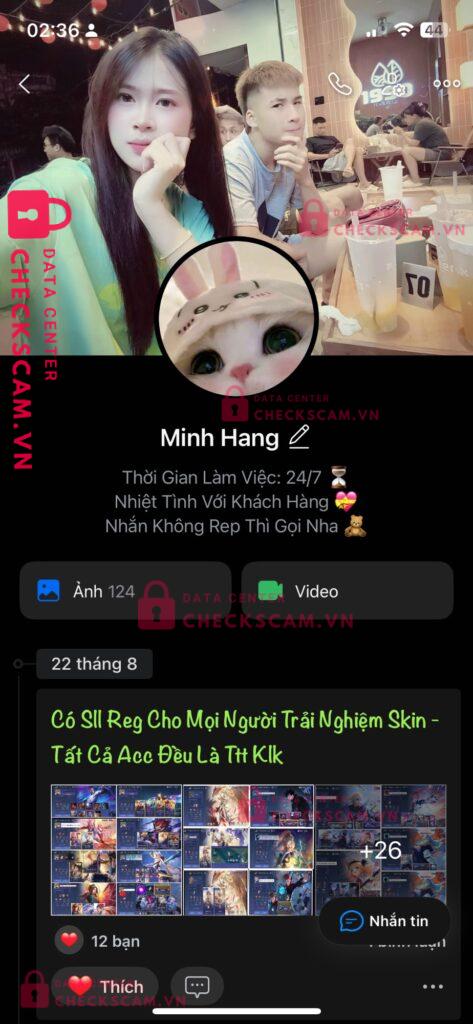Viewport: 473px width, 1024px height.
Task: Go back using the top-left arrow
Action: click(25, 84)
